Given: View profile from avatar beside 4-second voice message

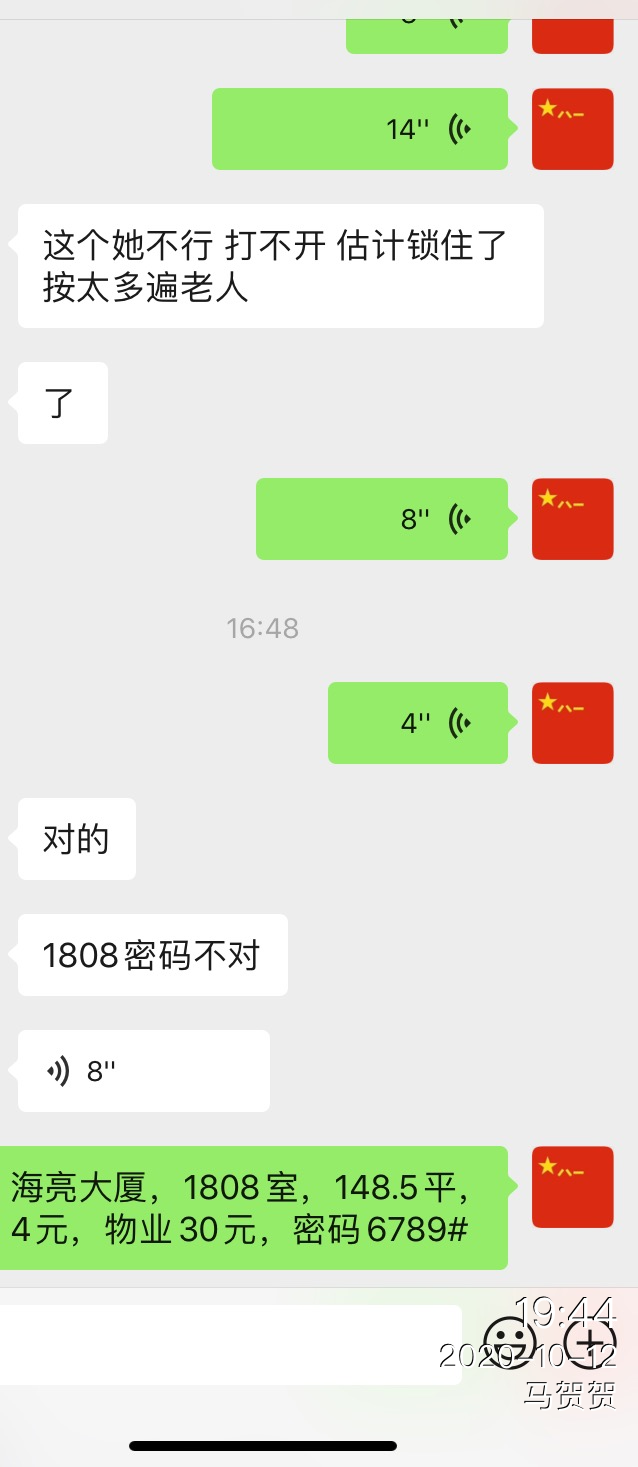Looking at the screenshot, I should coord(572,723).
